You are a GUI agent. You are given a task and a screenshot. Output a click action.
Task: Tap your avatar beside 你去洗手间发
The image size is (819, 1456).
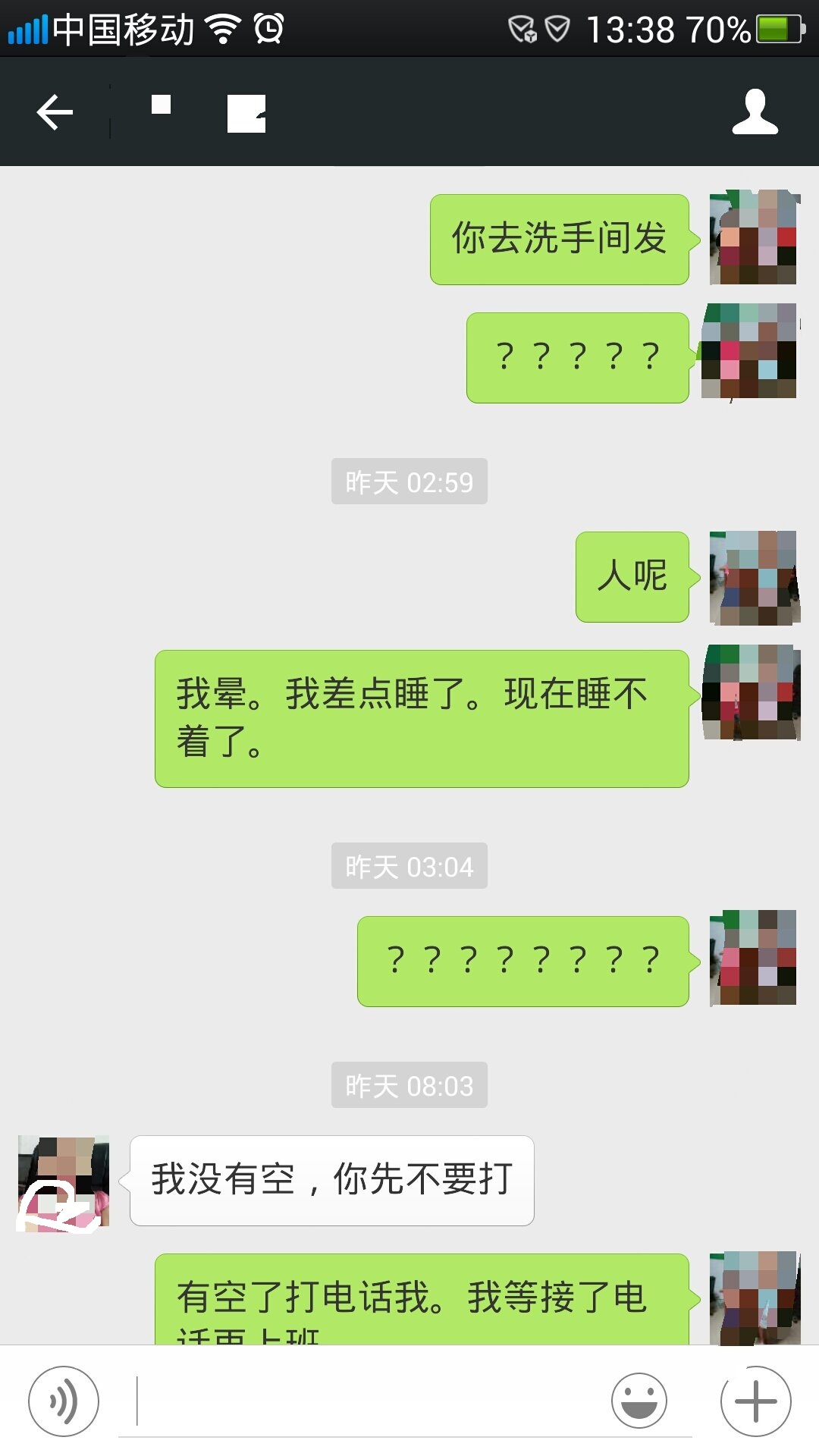pos(752,238)
